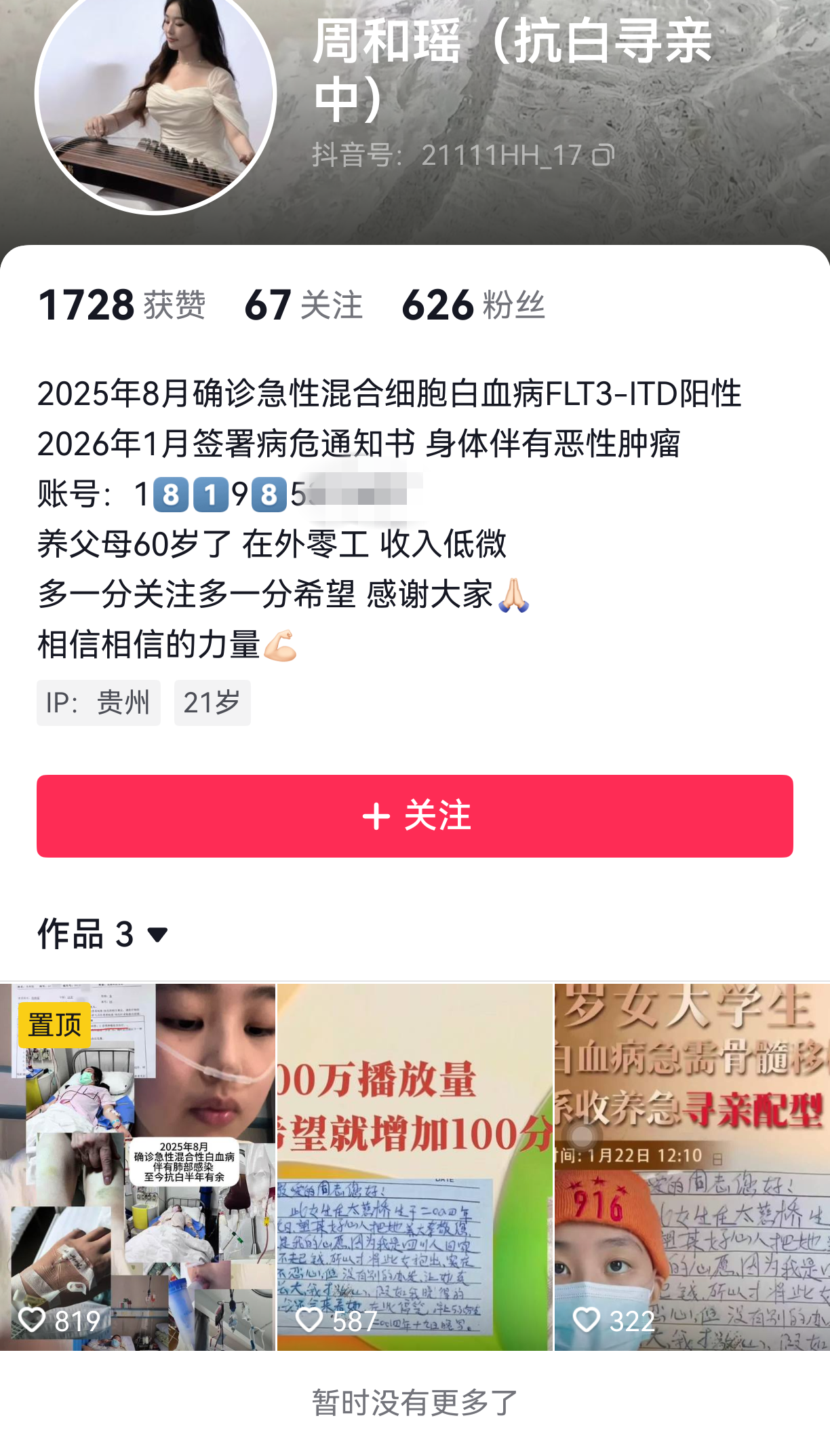This screenshot has height=1456, width=830.
Task: Open the pinned video with 819 likes
Action: tap(138, 1167)
